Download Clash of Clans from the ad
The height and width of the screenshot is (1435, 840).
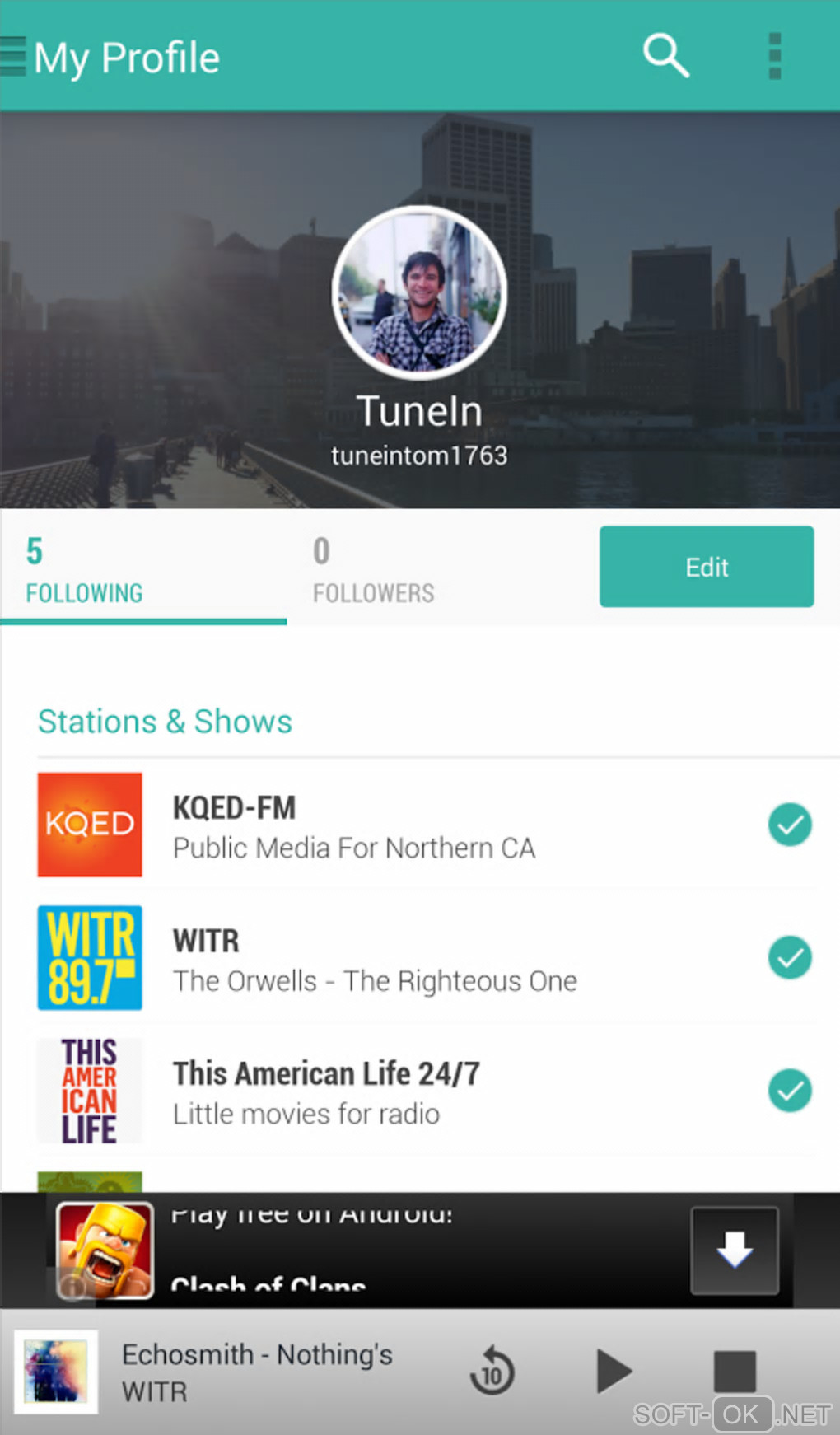point(734,1250)
